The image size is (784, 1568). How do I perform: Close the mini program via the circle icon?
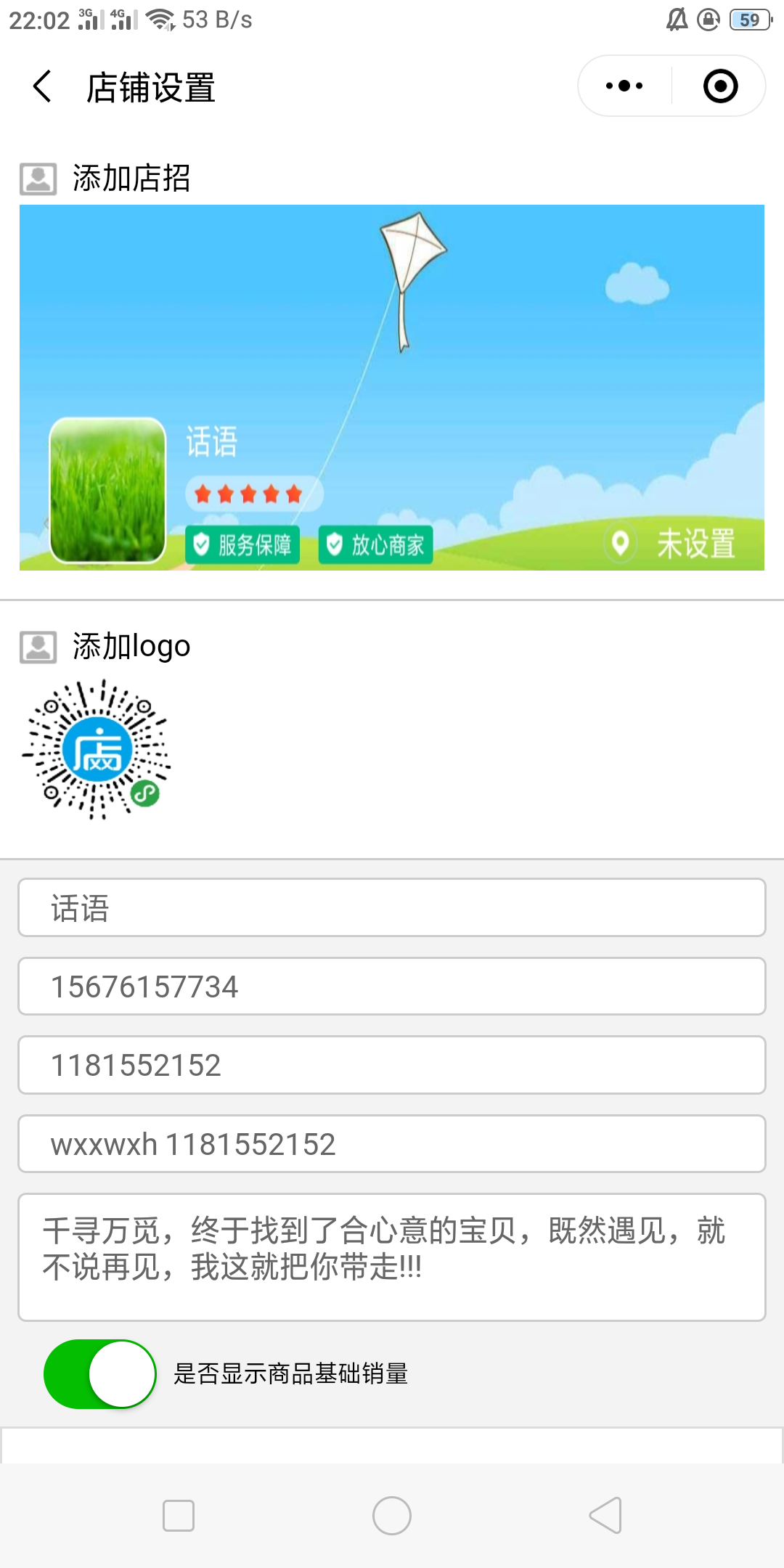720,86
